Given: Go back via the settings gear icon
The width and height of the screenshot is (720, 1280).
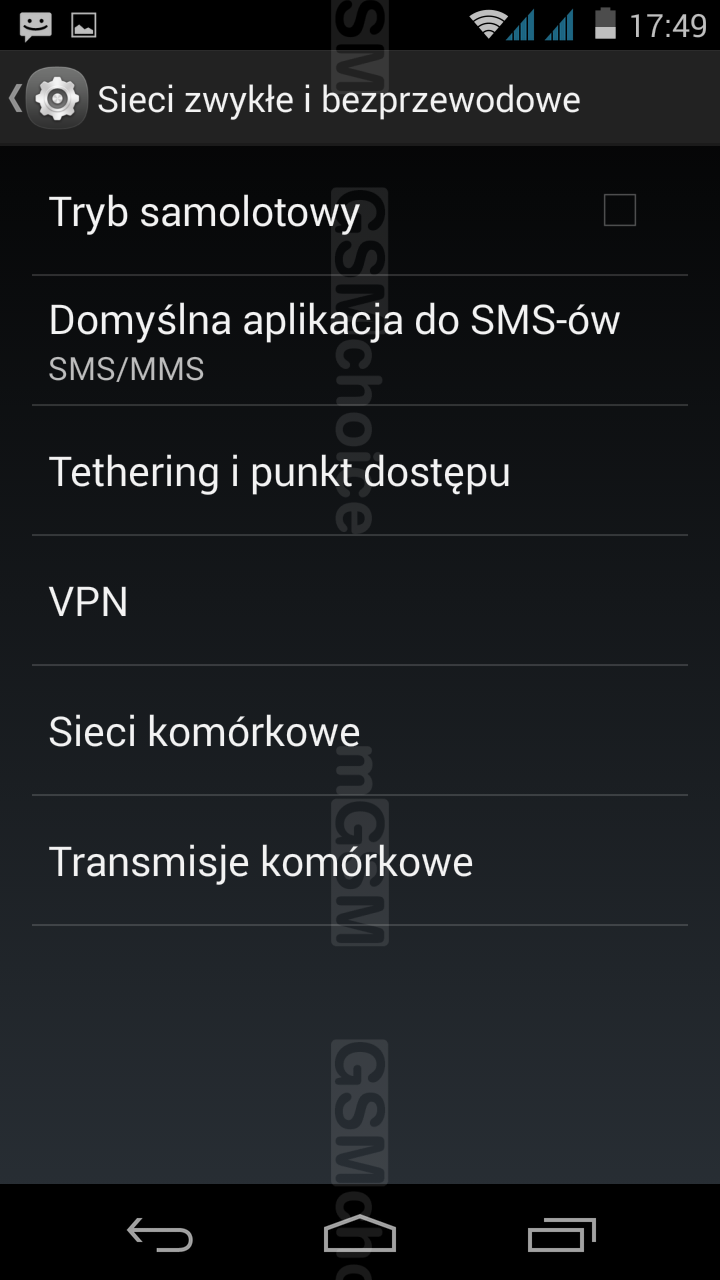Looking at the screenshot, I should coord(55,99).
